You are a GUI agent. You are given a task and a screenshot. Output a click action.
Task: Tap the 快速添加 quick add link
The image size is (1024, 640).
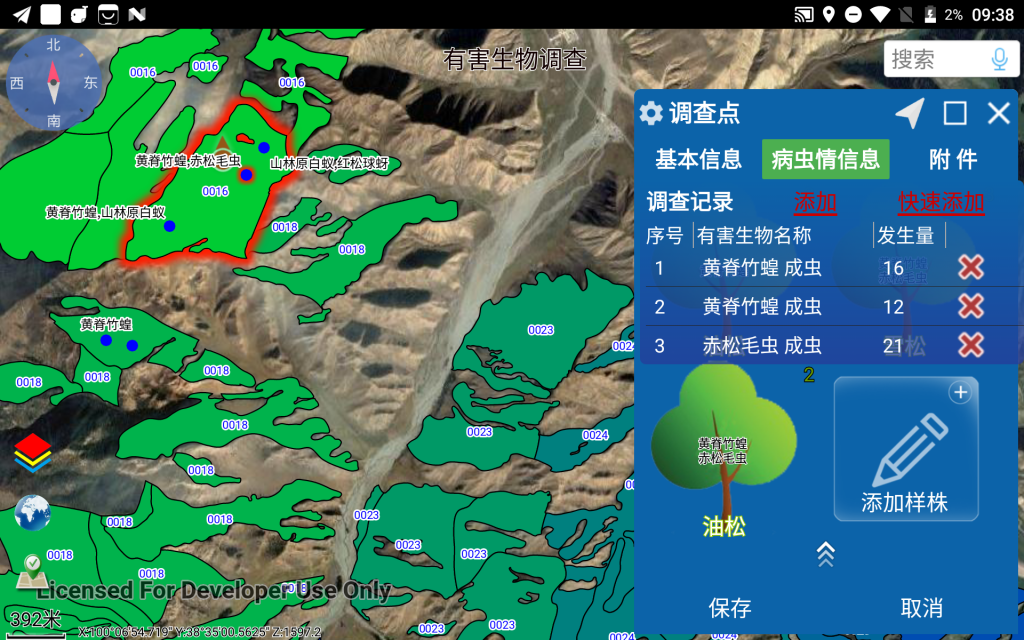pyautogui.click(x=941, y=202)
